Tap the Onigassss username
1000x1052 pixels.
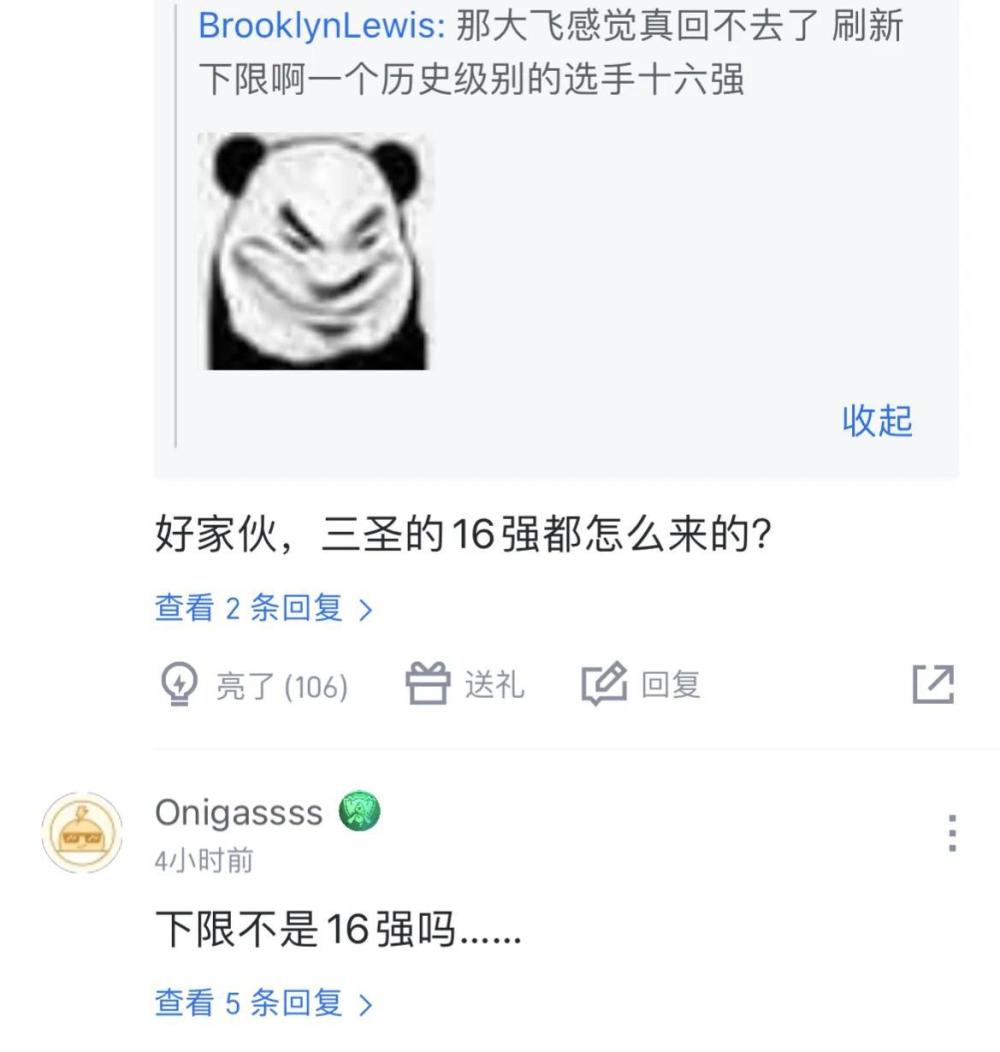pos(239,812)
